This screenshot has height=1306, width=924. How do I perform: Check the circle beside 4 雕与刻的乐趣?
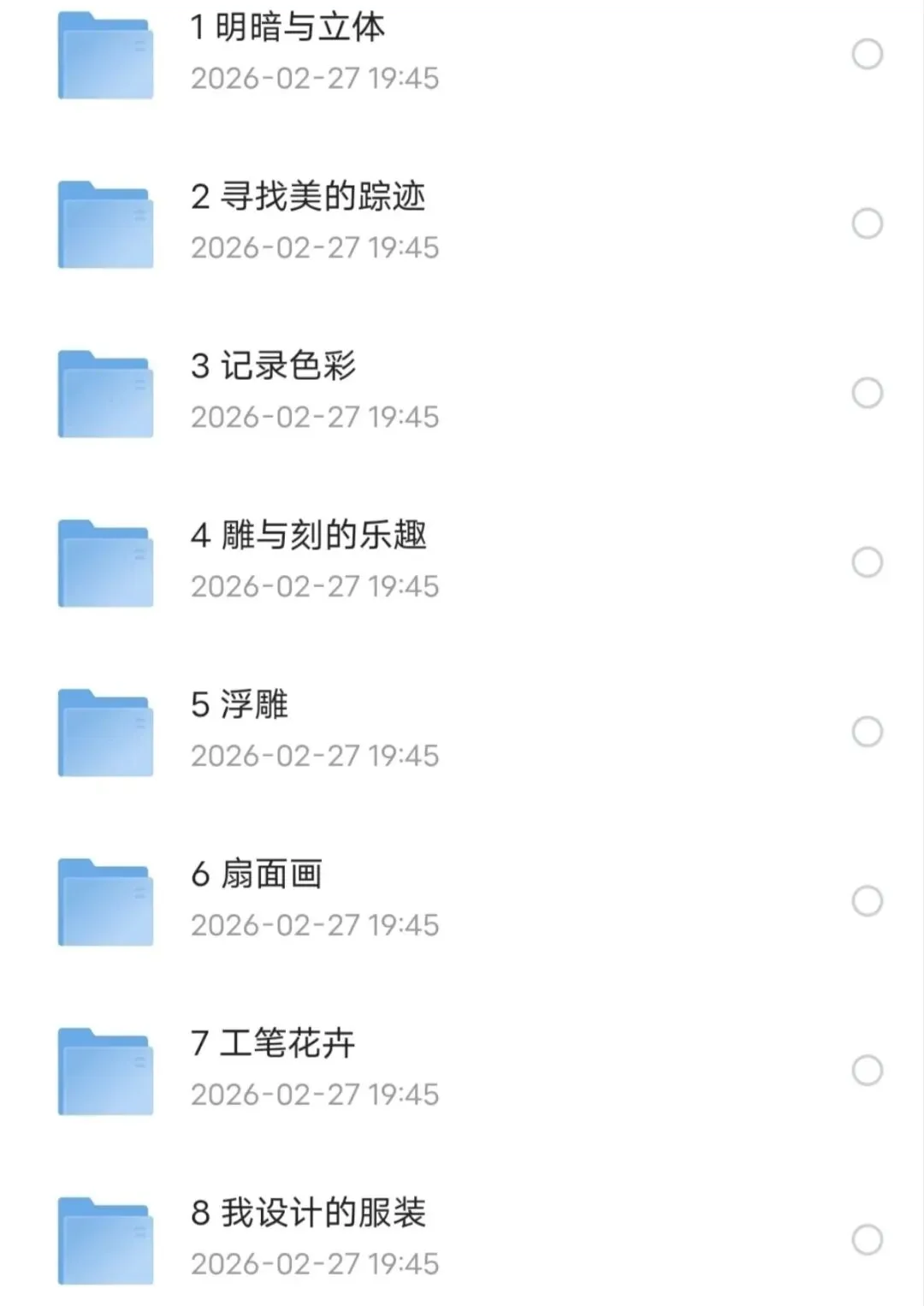[x=867, y=562]
